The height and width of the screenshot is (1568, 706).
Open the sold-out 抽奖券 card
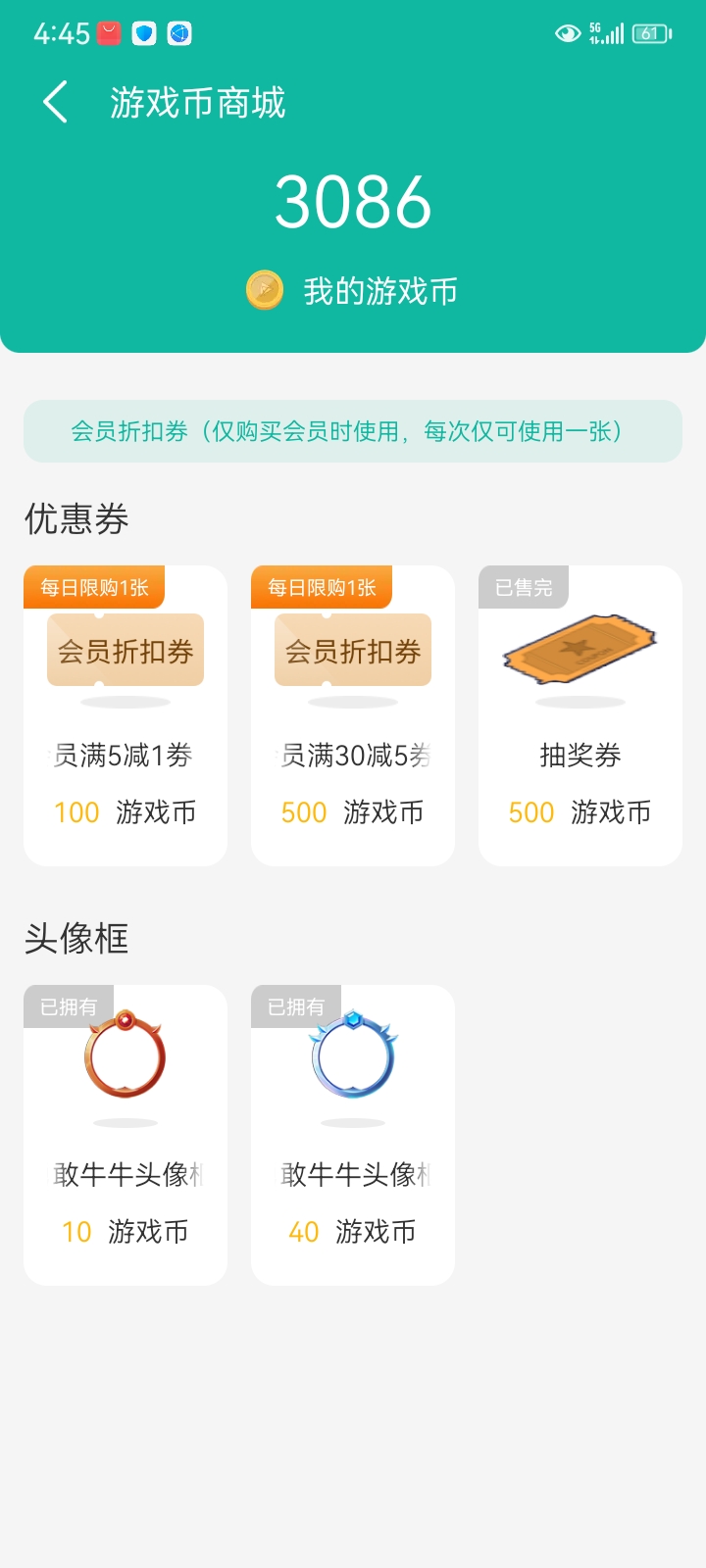pos(580,715)
